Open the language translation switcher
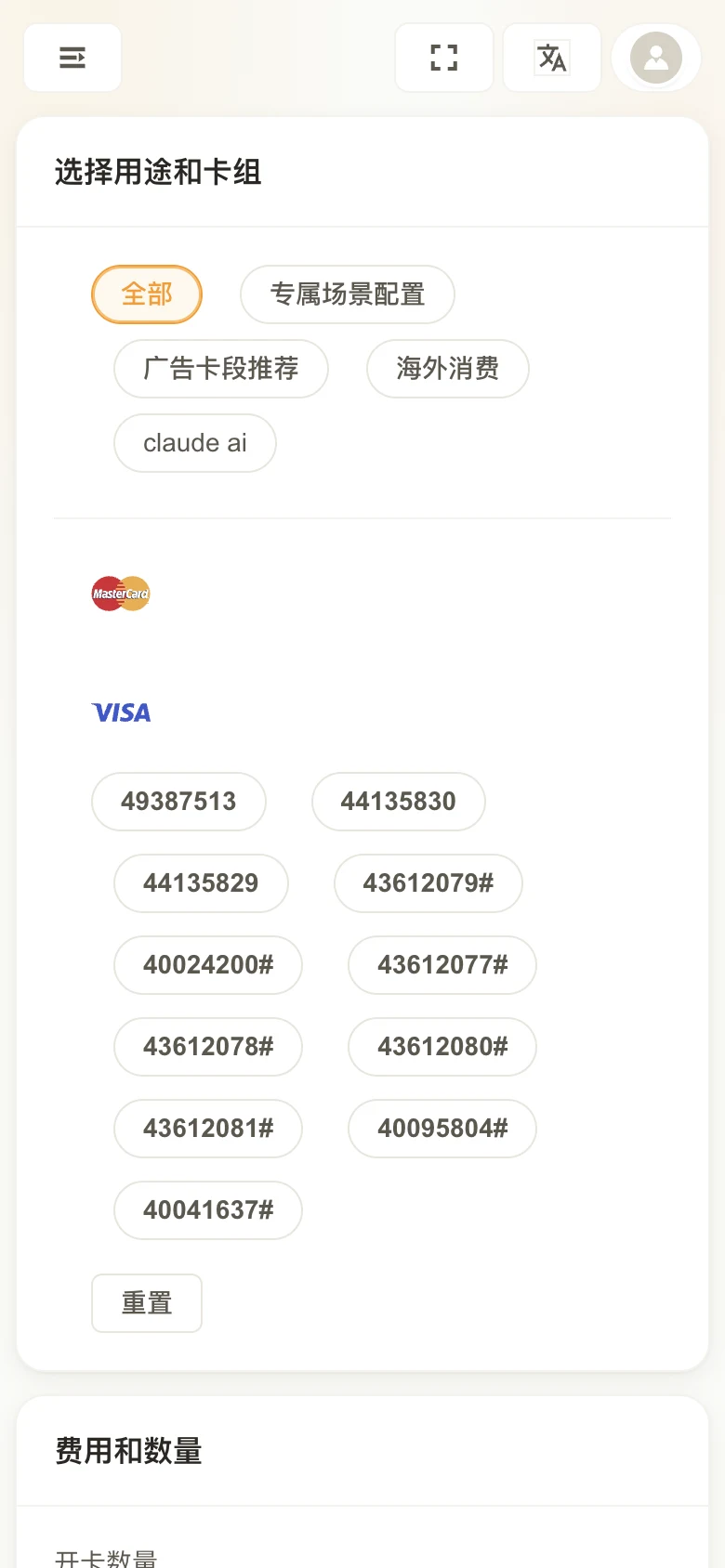 (552, 58)
